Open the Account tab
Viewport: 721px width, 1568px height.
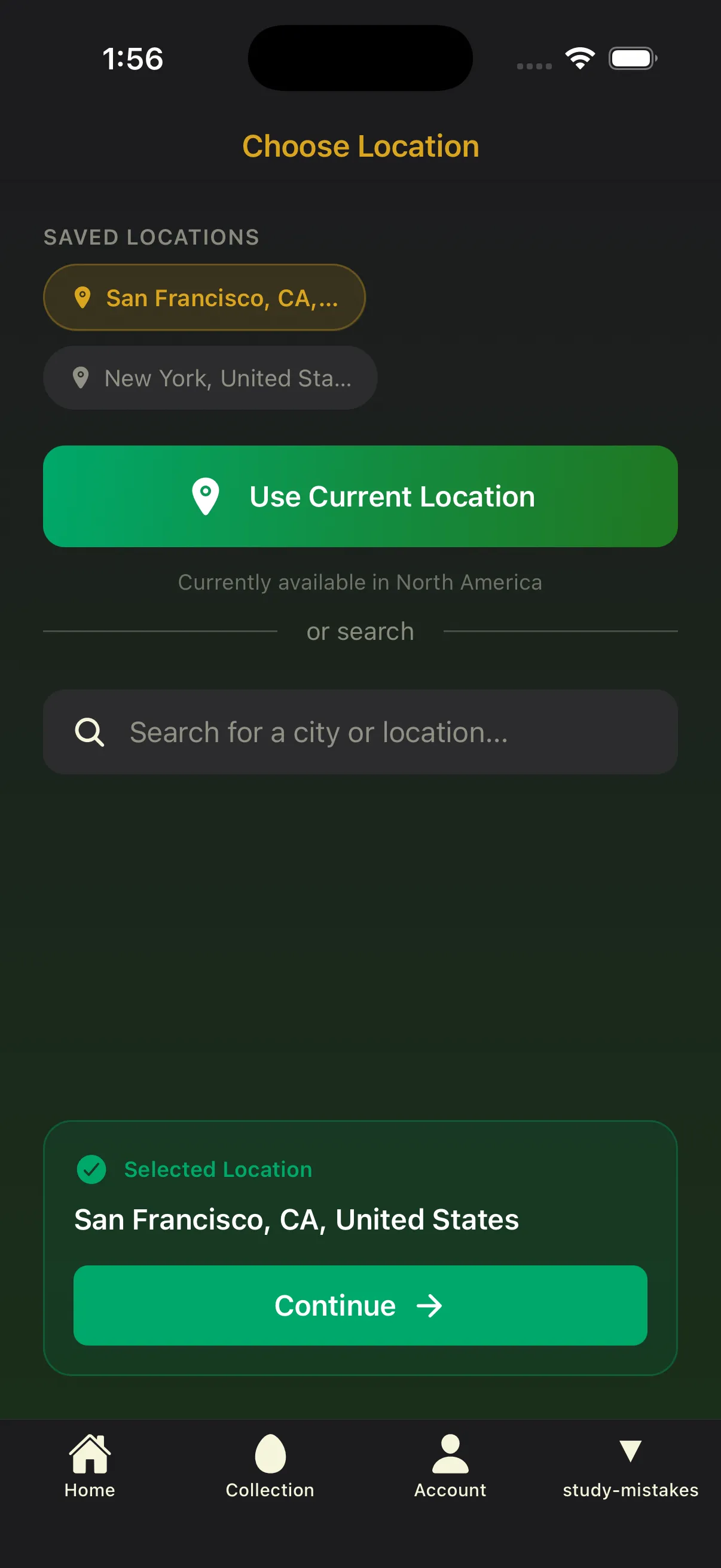point(450,1467)
